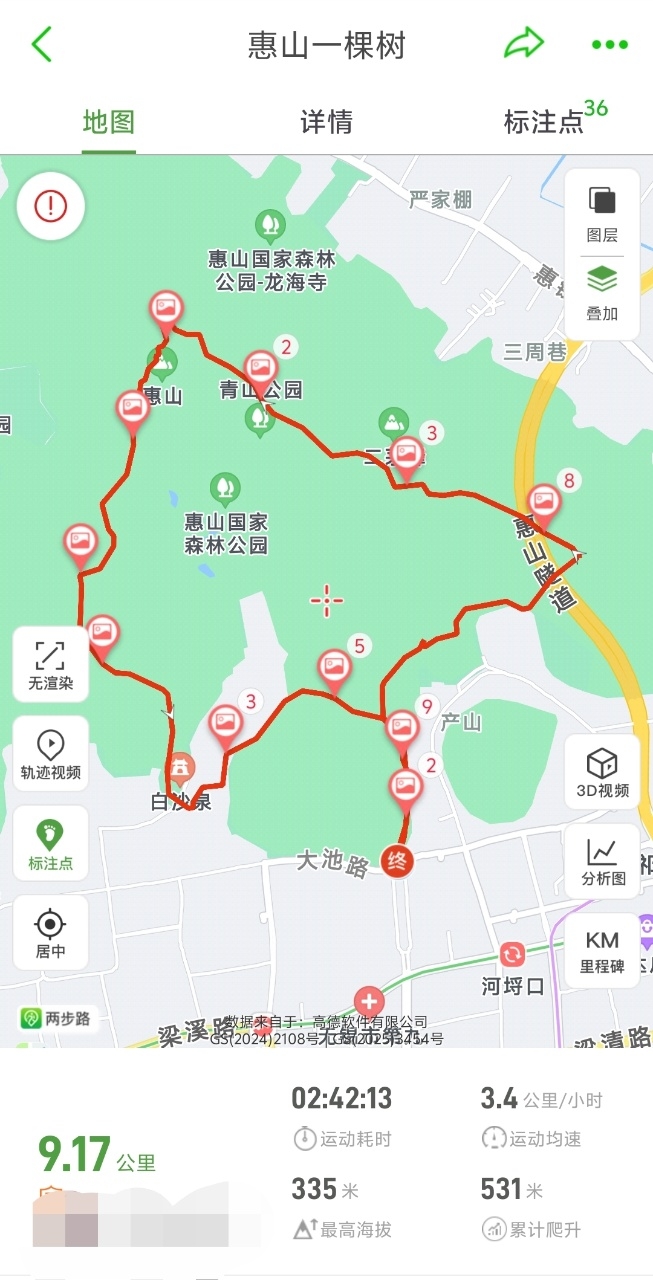Screen dimensions: 653x1280
Task: Toggle the KM 里程碑 milestones
Action: pyautogui.click(x=602, y=949)
